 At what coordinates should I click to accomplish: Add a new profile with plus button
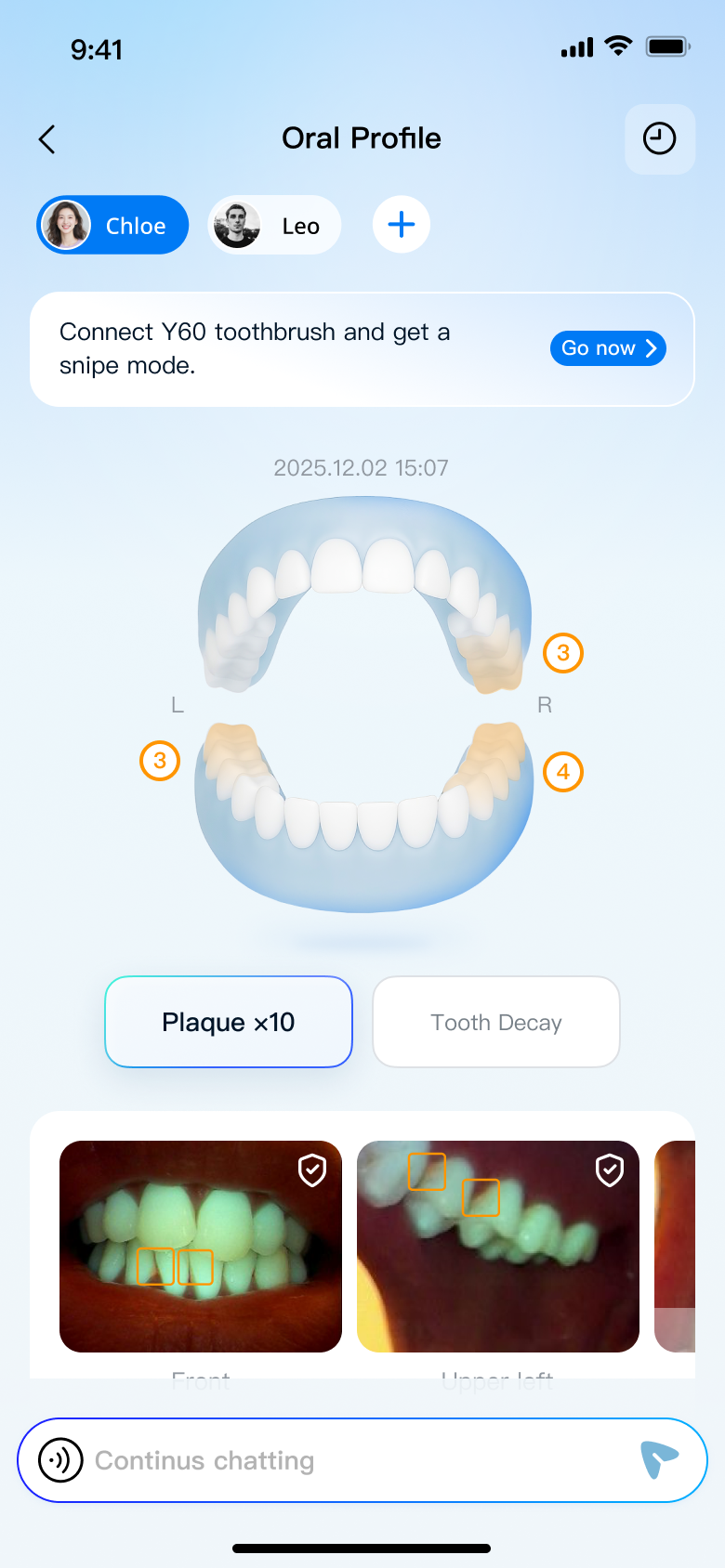(401, 225)
